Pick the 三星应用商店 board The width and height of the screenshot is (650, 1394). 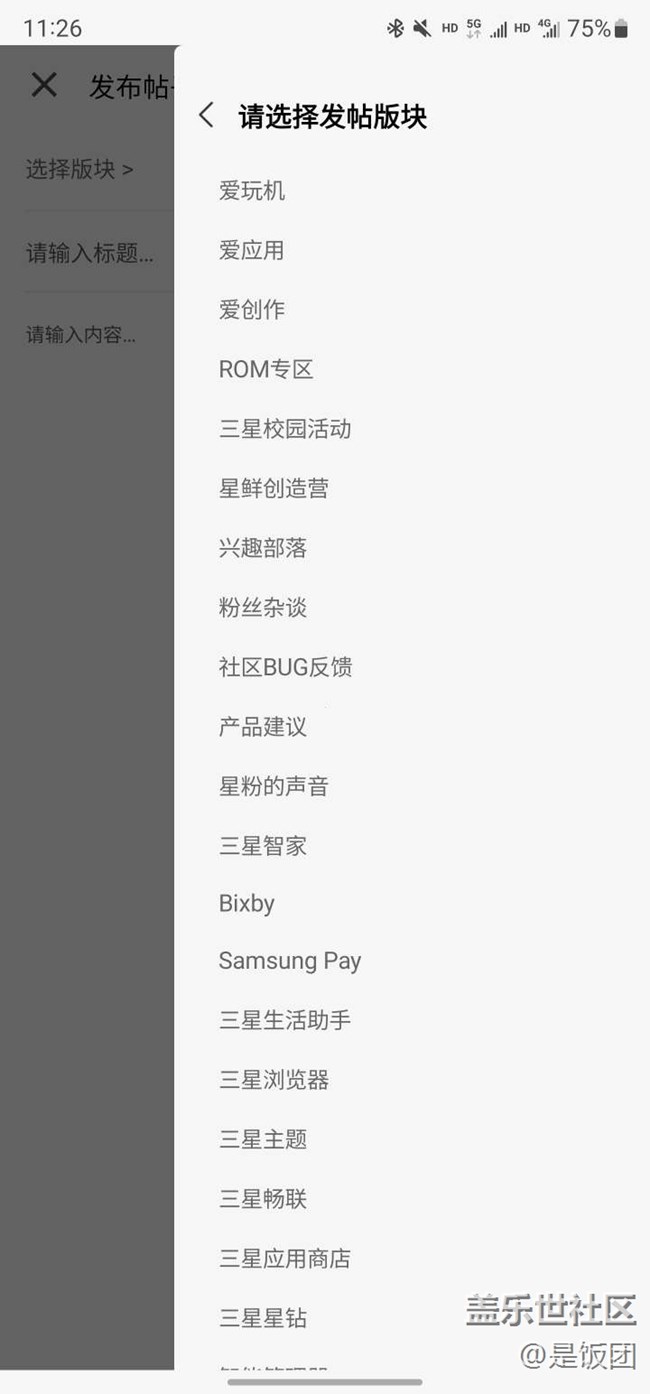[285, 1259]
